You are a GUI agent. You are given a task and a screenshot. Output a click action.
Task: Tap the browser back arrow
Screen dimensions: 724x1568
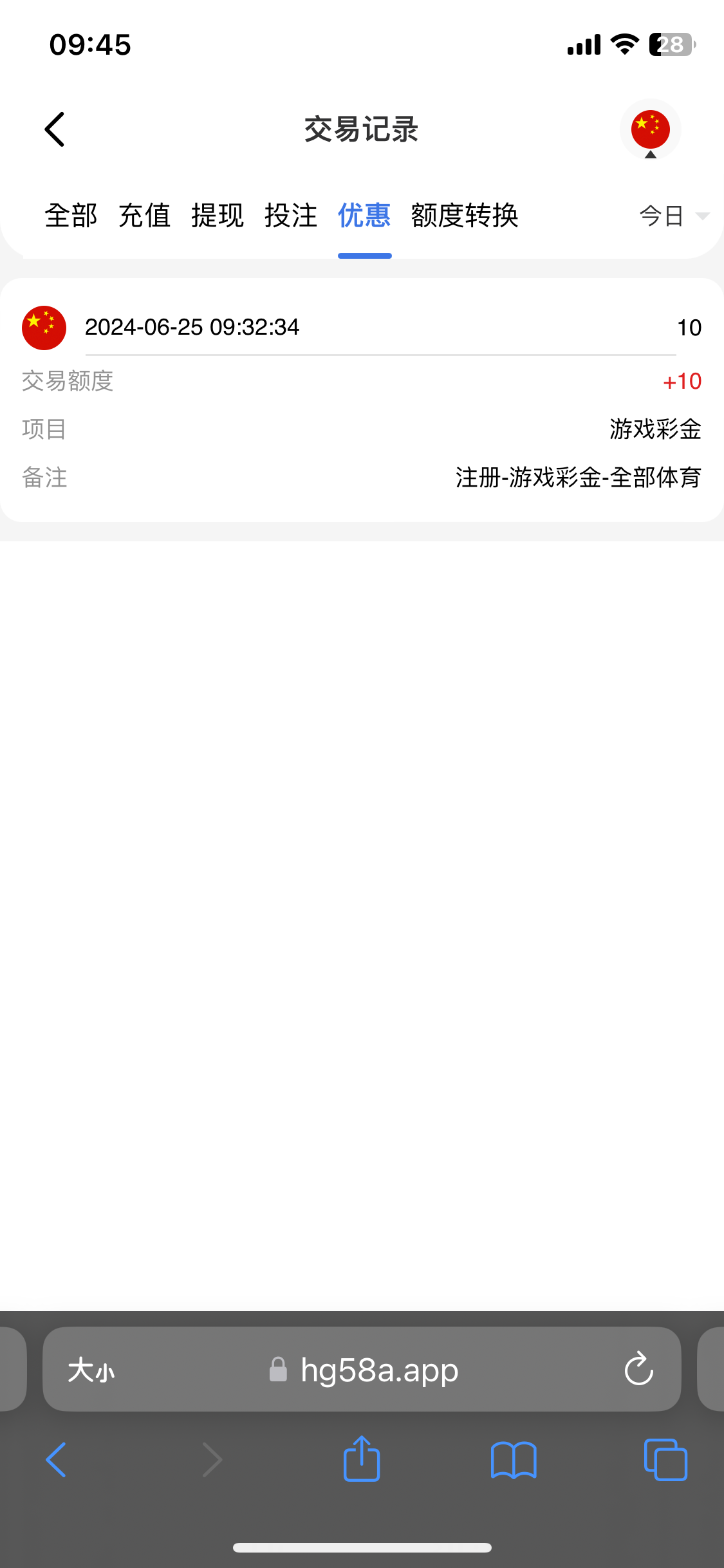tap(57, 1460)
